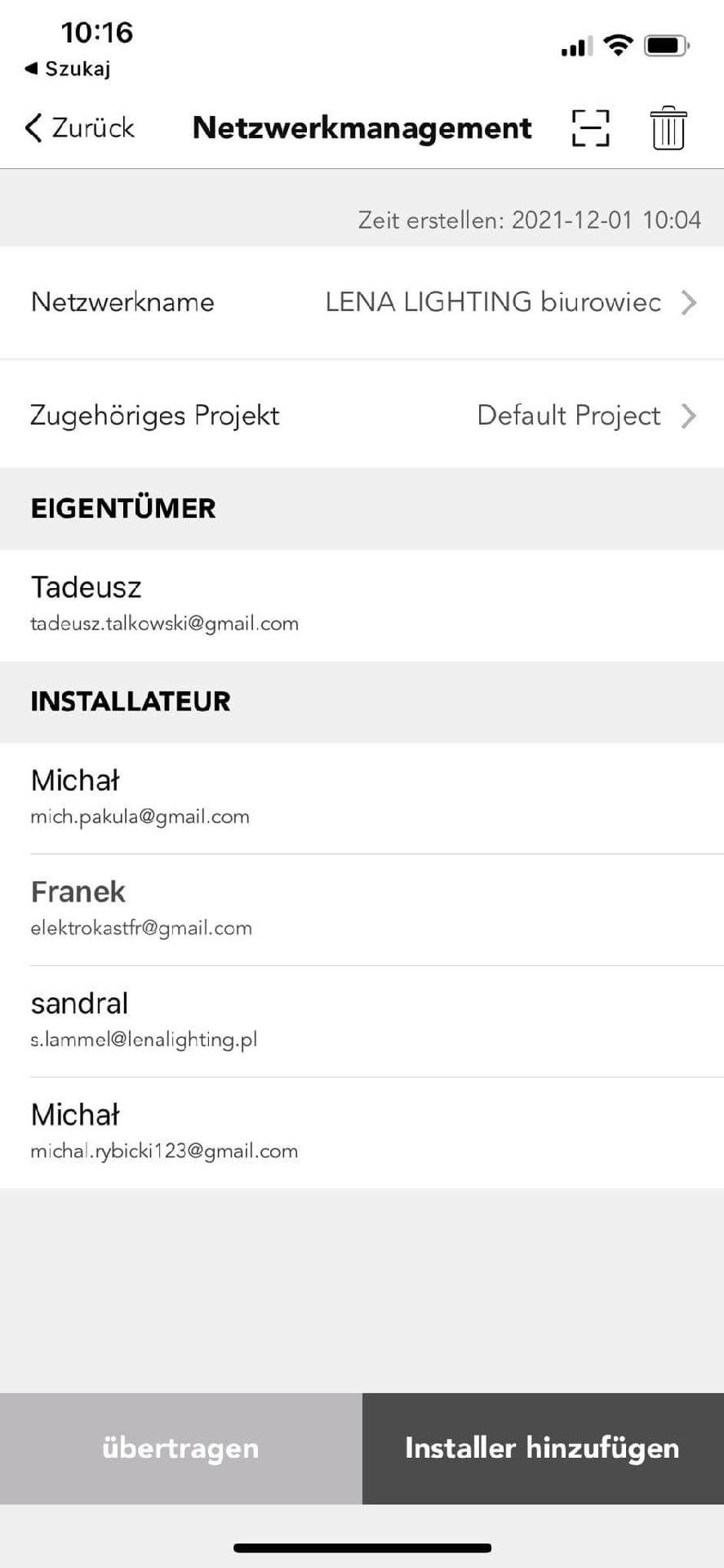Select installer Michał with michal.rybicki123 email

[362, 1133]
